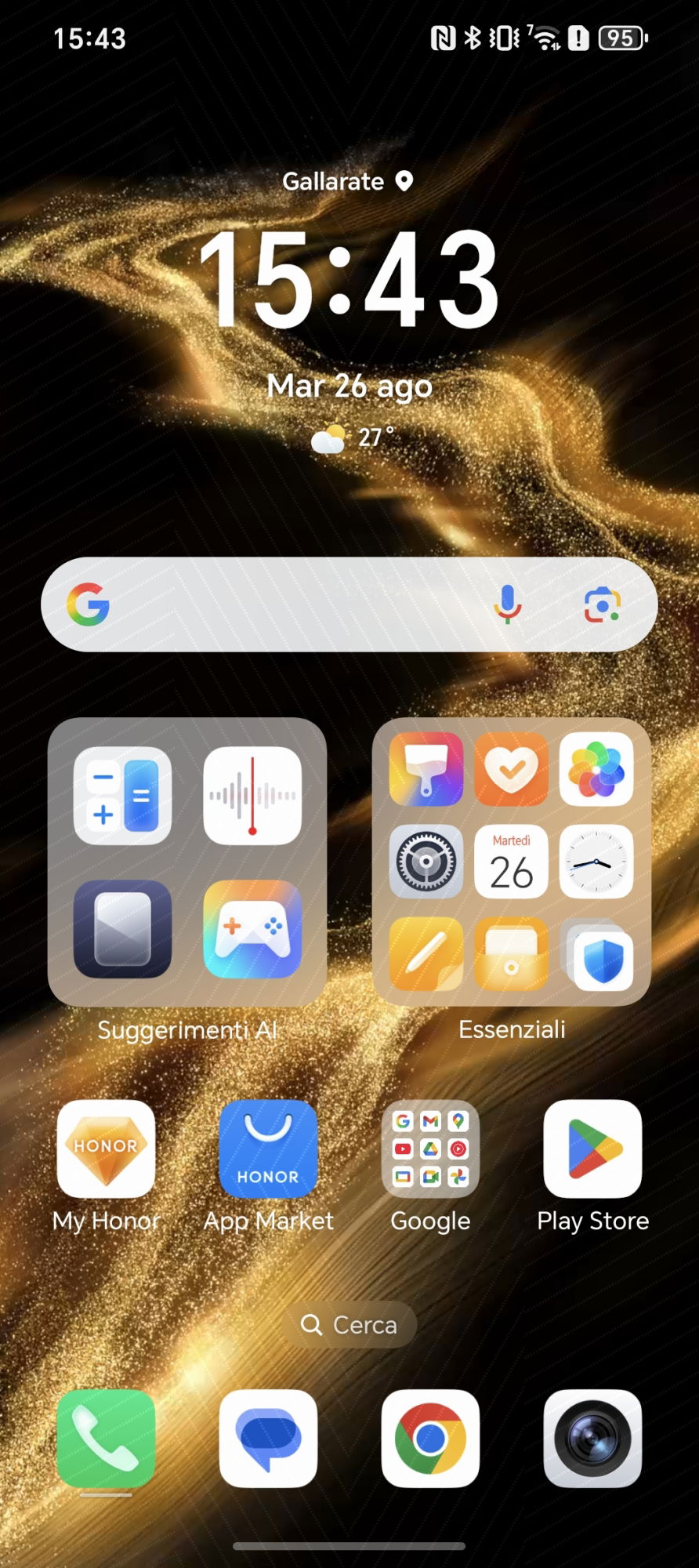Open the Calendar showing Martedì 26
Screen dimensions: 699x1568
tap(511, 861)
